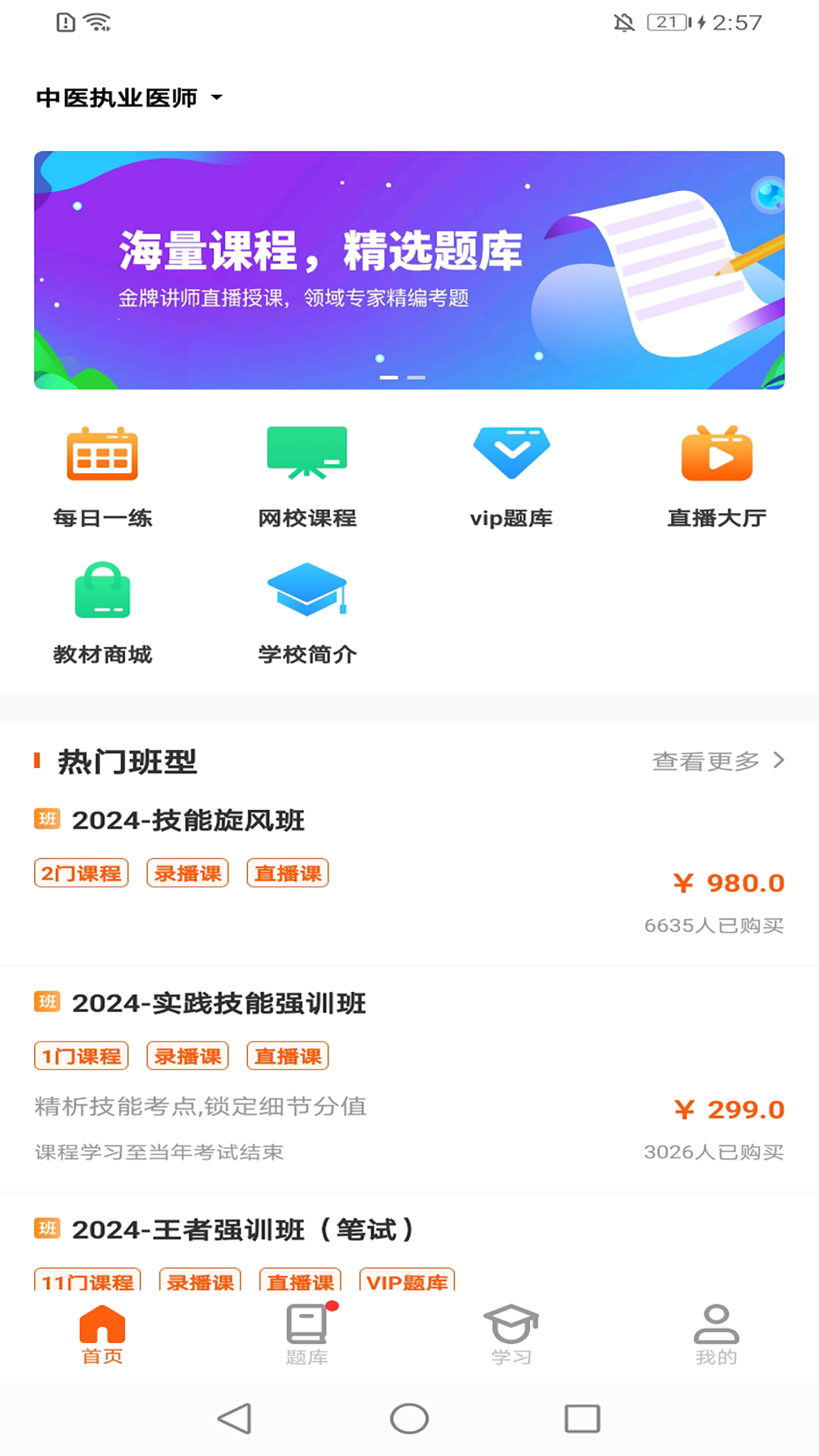Stay on the 首页 home tab
Viewport: 819px width, 1456px height.
coord(102,1333)
